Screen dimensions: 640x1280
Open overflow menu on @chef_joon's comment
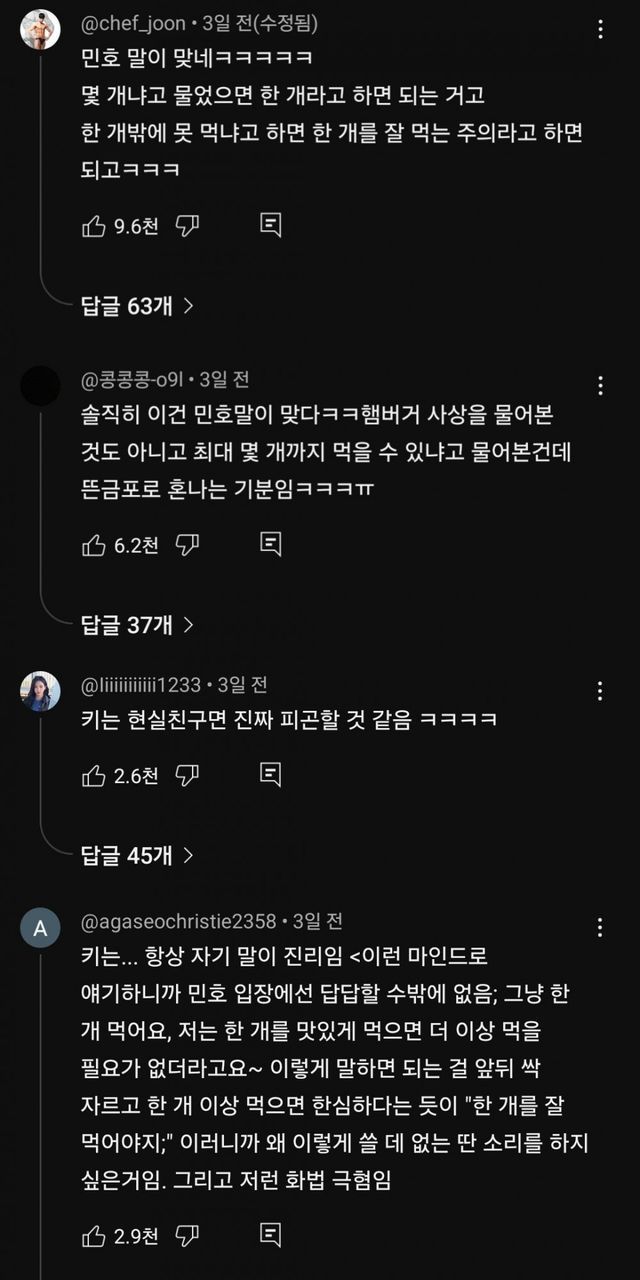[x=600, y=29]
